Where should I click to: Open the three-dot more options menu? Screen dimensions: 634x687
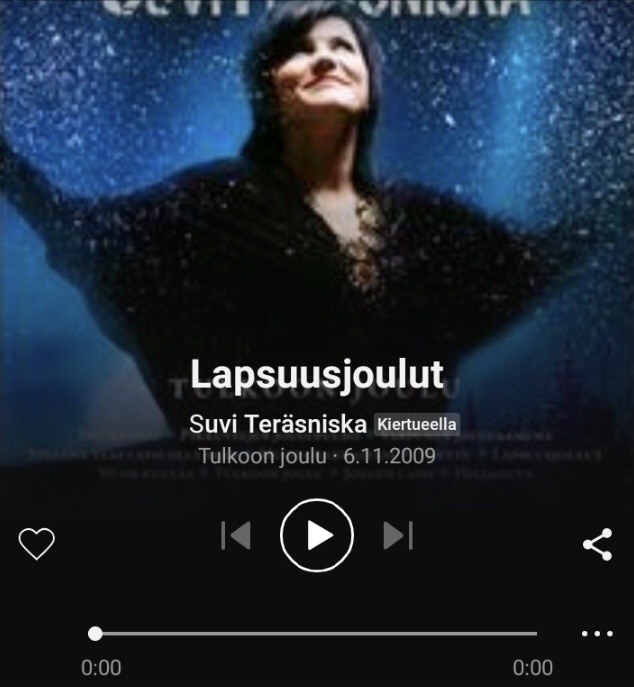597,634
